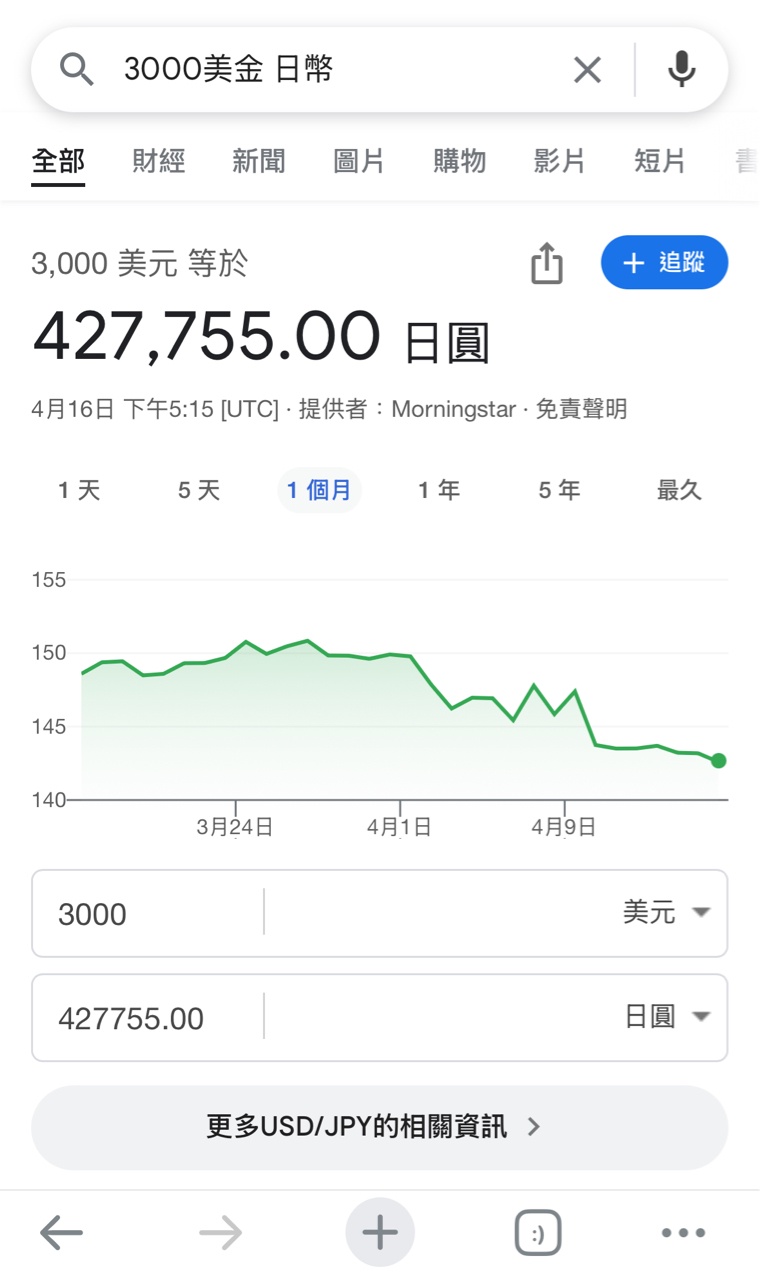Switch chart to 1 年
Viewport: 760px width, 1280px height.
pos(439,490)
